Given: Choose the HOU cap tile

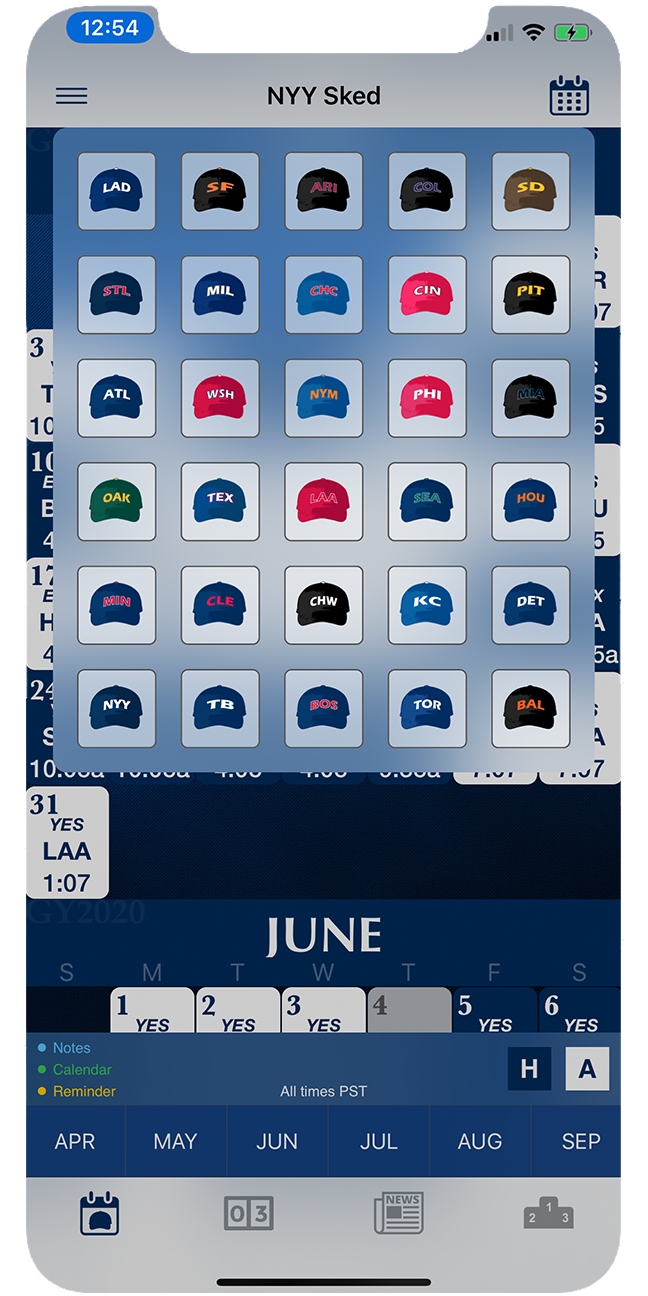Looking at the screenshot, I should click(x=531, y=501).
